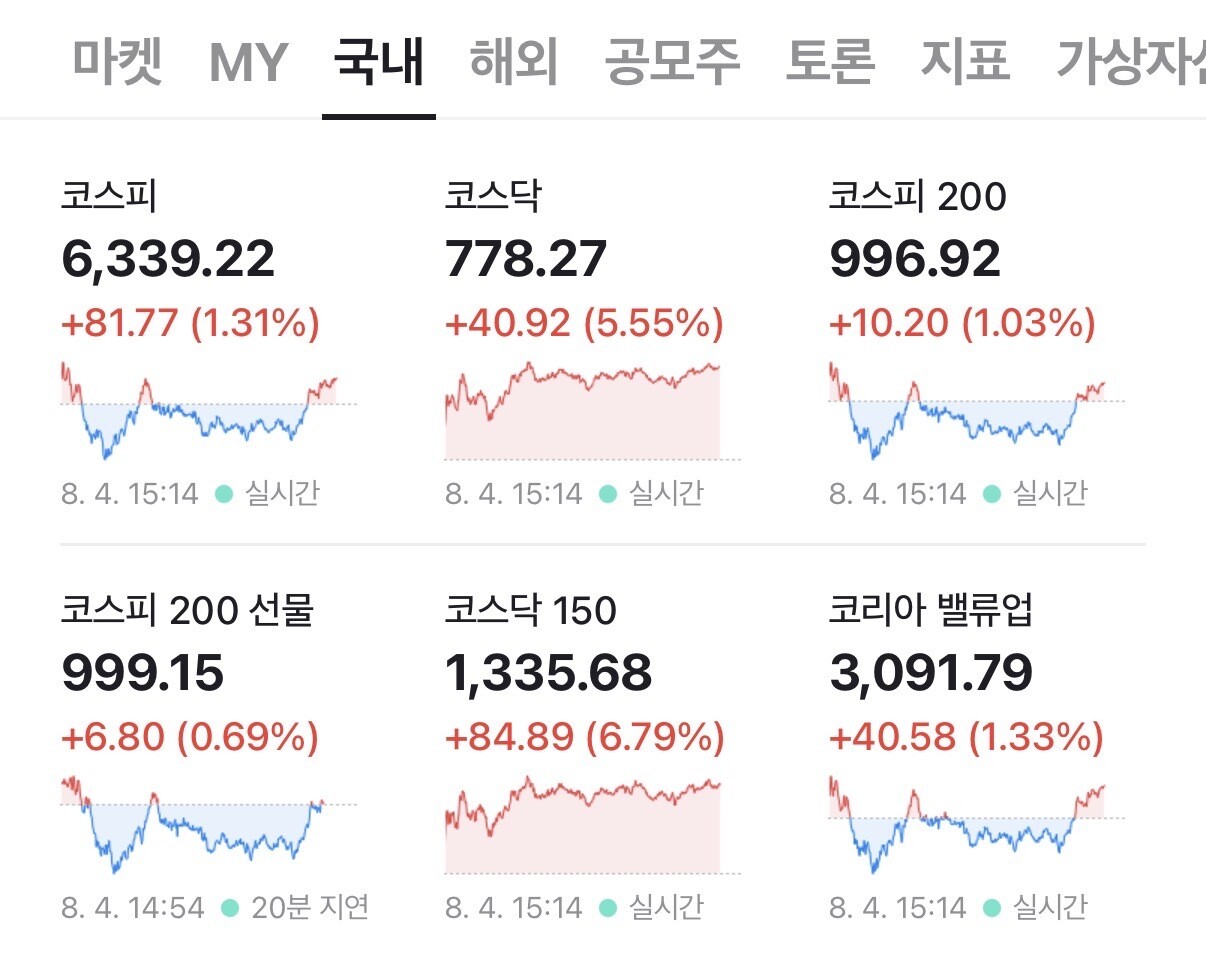
Task: Switch to the 지표 tab
Action: [965, 62]
